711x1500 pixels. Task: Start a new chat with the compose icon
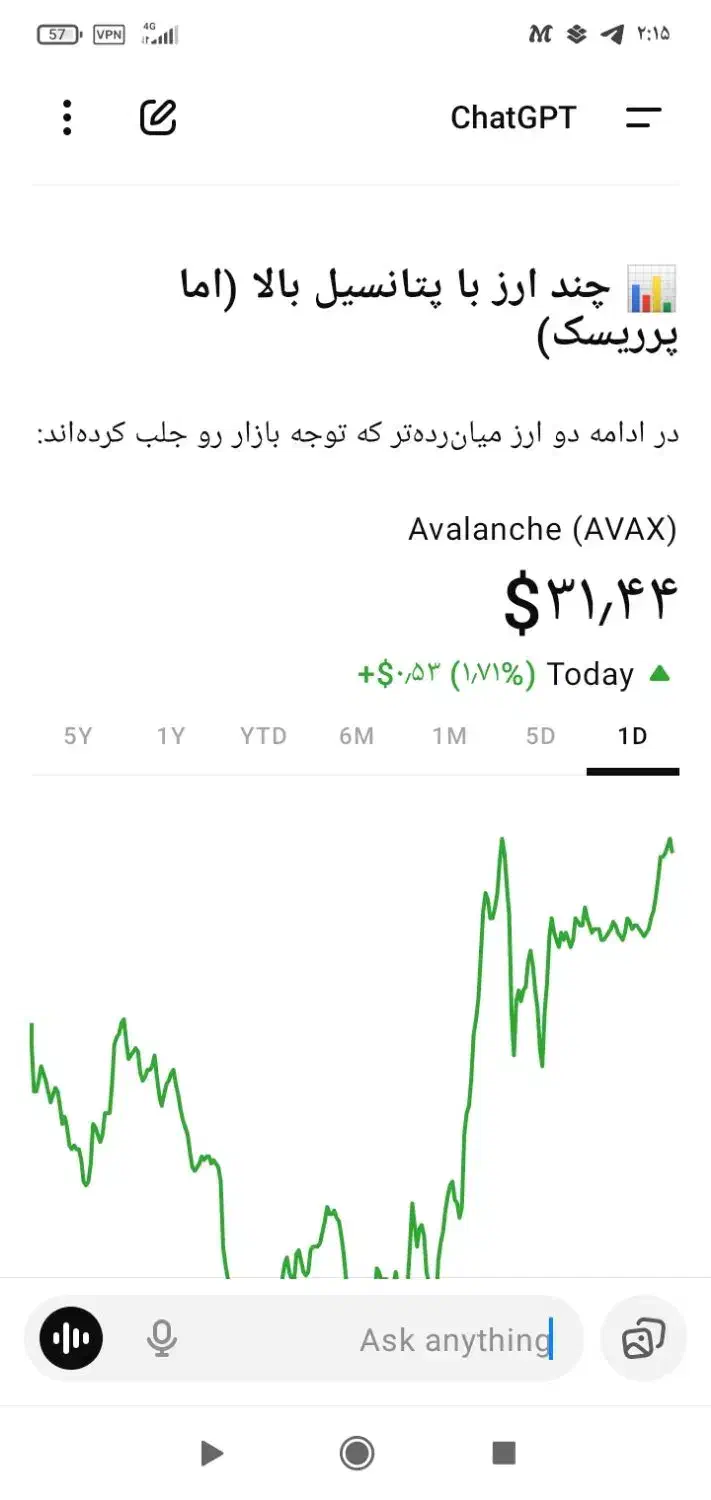point(158,118)
